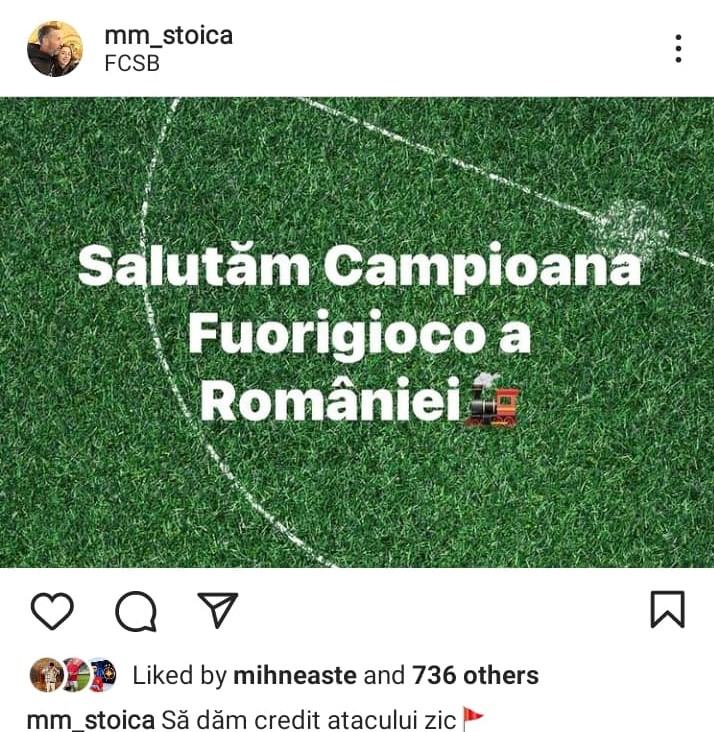Open the mm_stoica username in post header
The width and height of the screenshot is (714, 732).
pos(168,35)
